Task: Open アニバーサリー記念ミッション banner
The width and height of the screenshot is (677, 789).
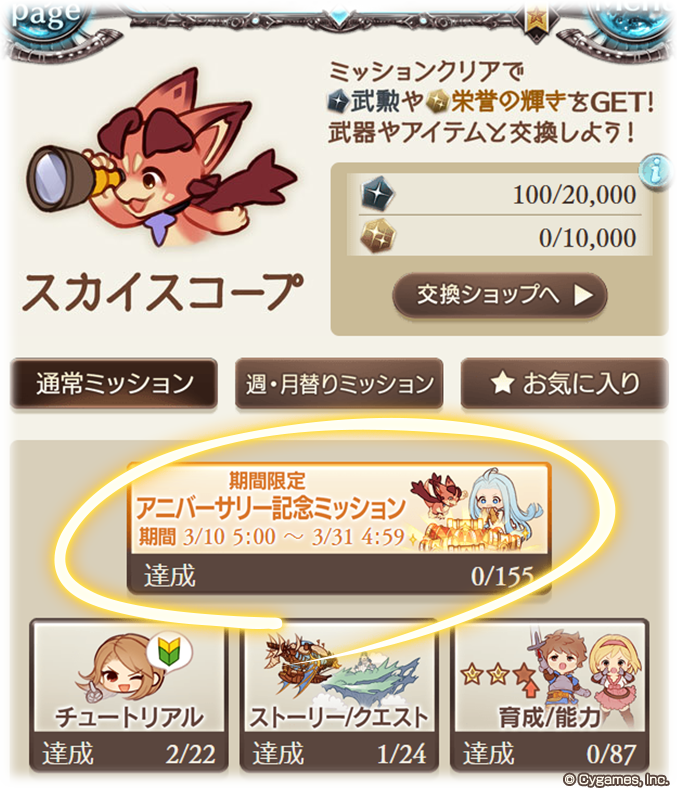Action: 339,527
